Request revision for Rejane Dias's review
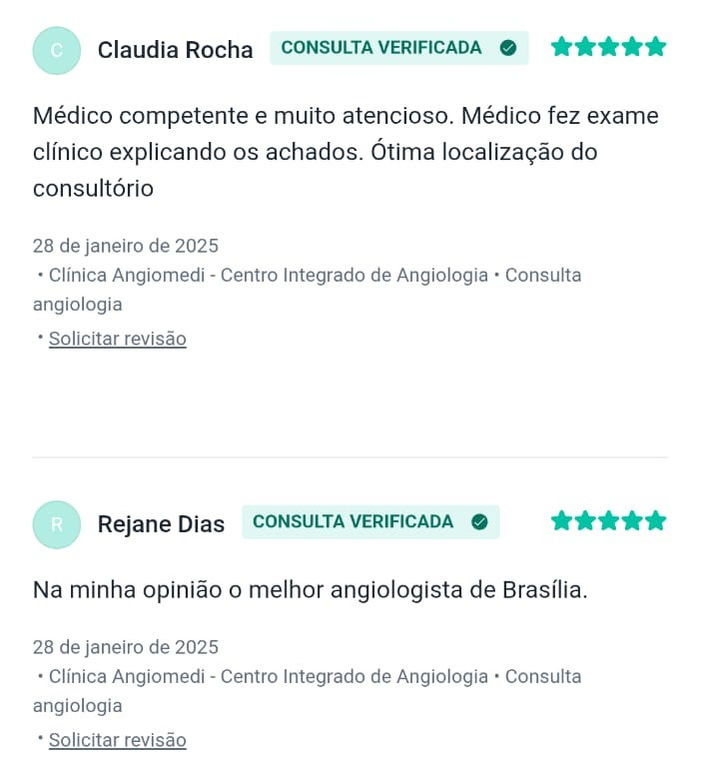This screenshot has height=784, width=701. click(117, 741)
